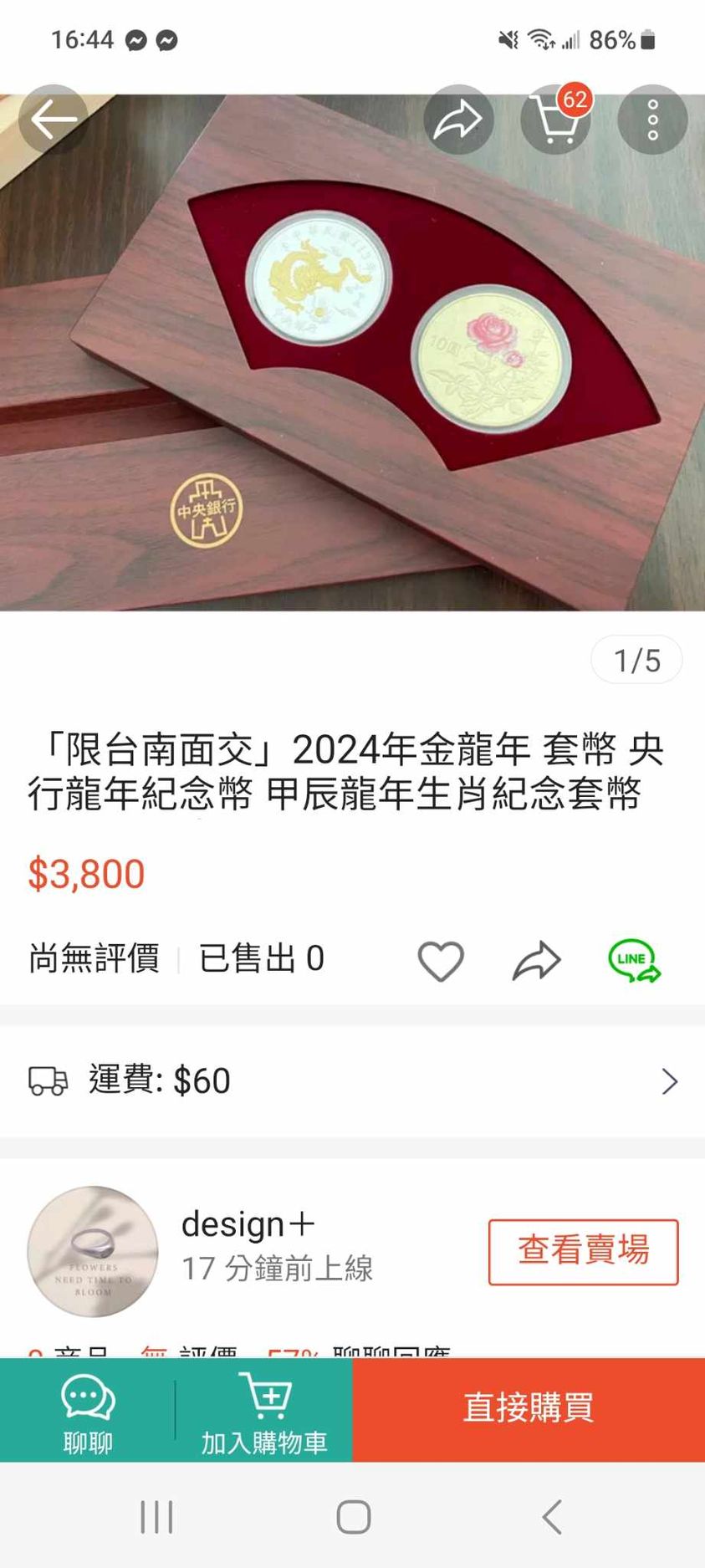This screenshot has width=705, height=1568.
Task: Expand the 運費 $60 shipping details
Action: click(351, 1080)
